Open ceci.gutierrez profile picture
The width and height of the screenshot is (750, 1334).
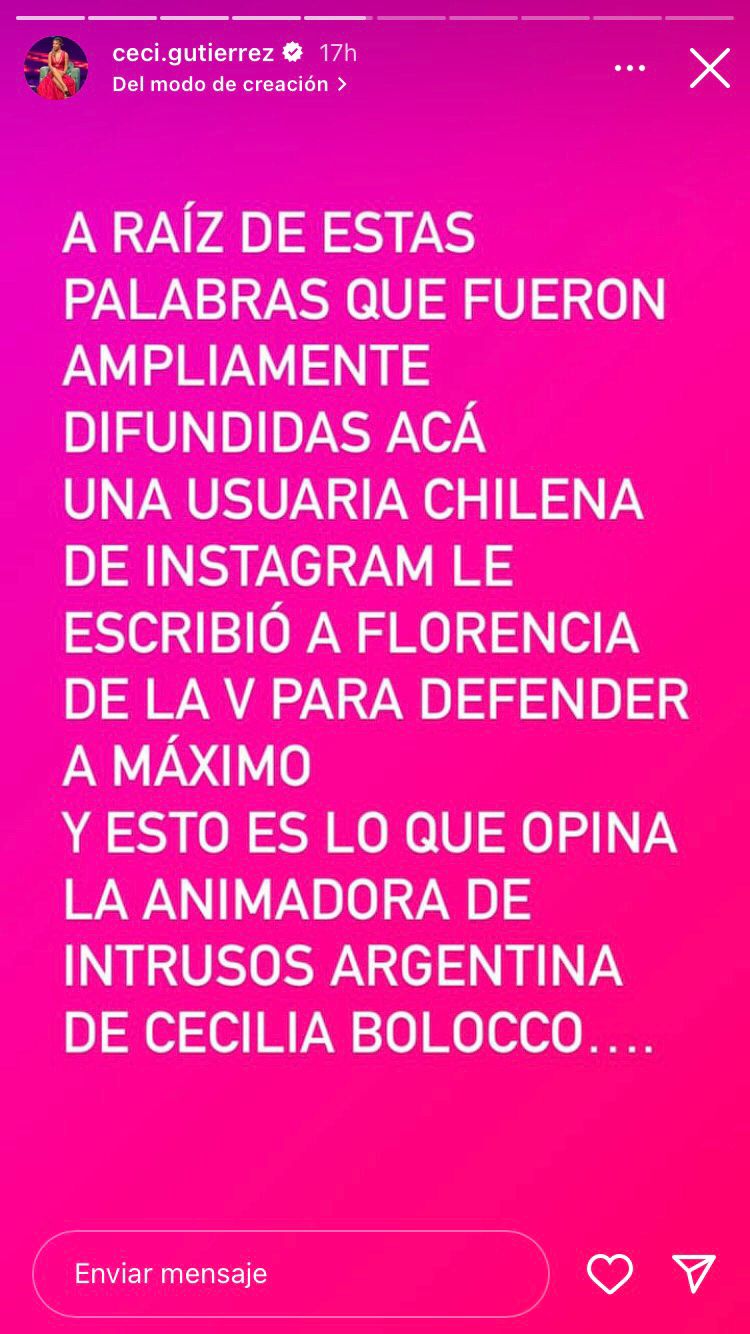56,68
